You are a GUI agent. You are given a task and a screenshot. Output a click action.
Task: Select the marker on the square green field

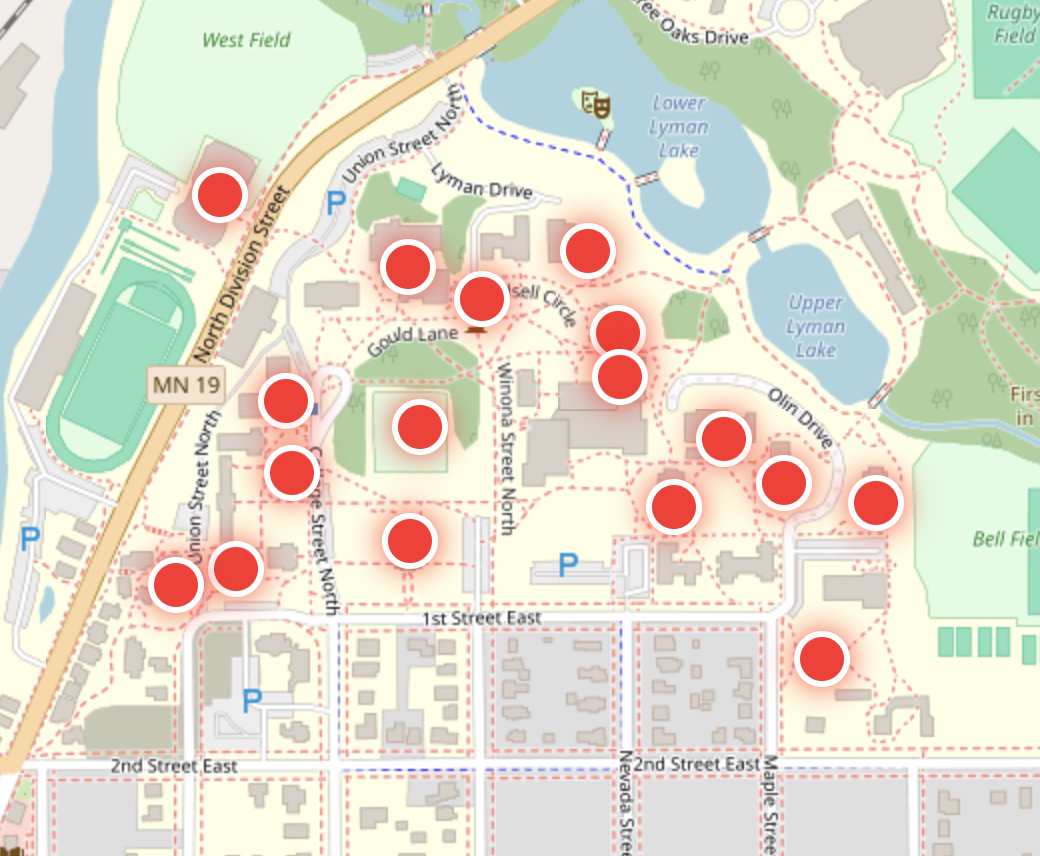[420, 427]
